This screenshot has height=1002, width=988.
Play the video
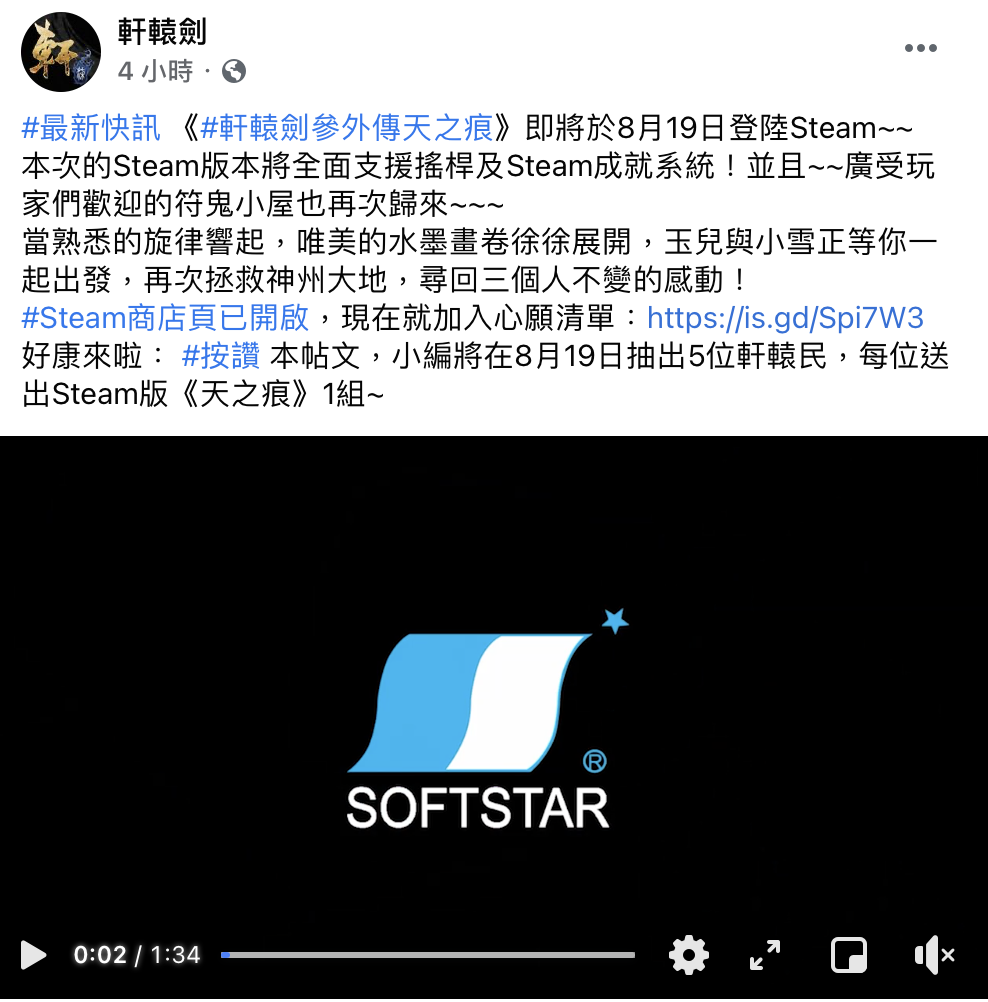click(x=34, y=955)
